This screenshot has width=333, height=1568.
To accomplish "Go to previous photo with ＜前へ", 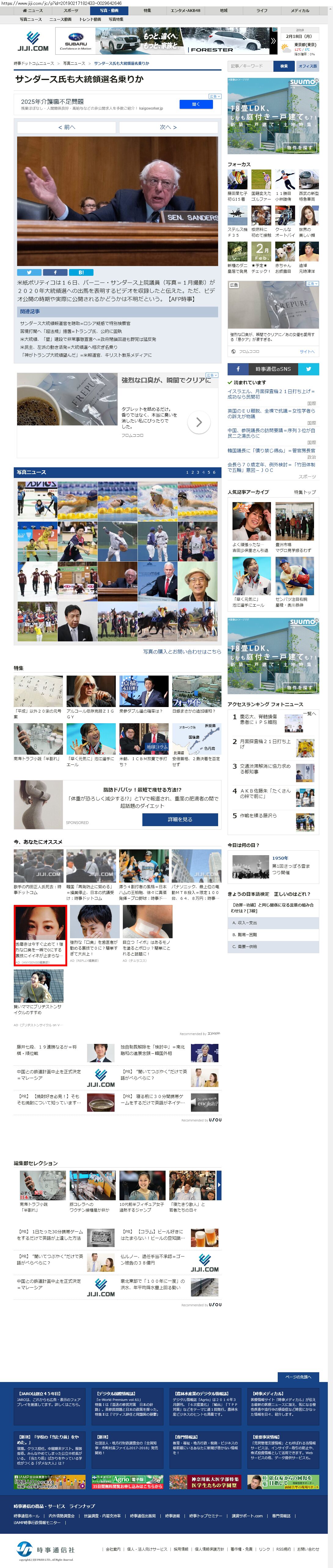I will [66, 127].
